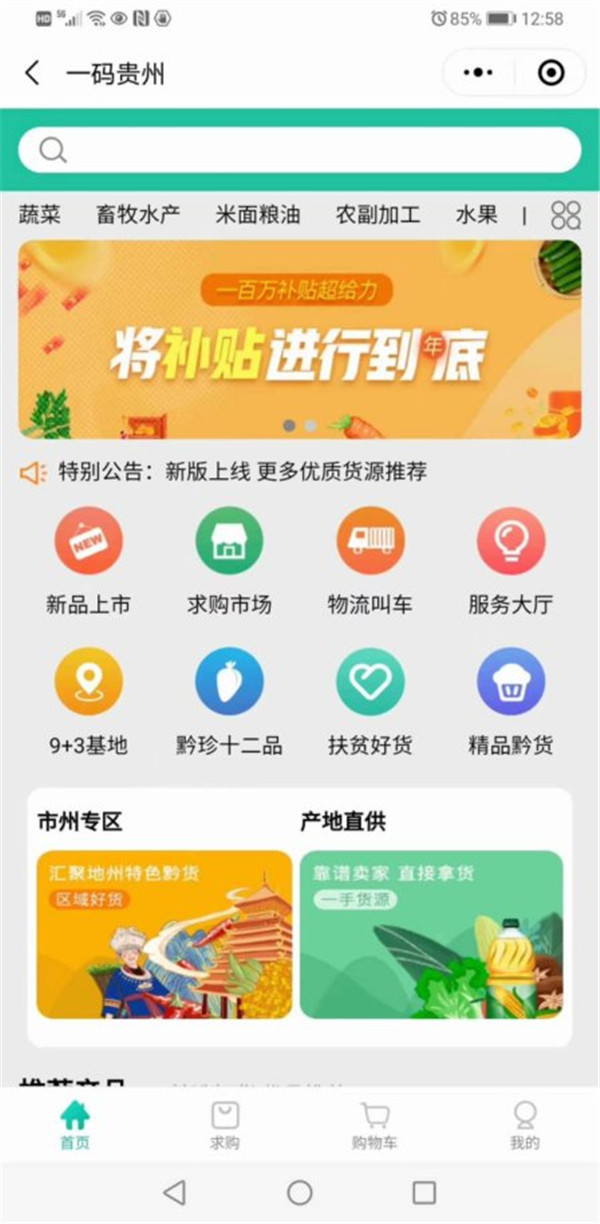
Task: Close the mini program with the circle button
Action: point(550,73)
